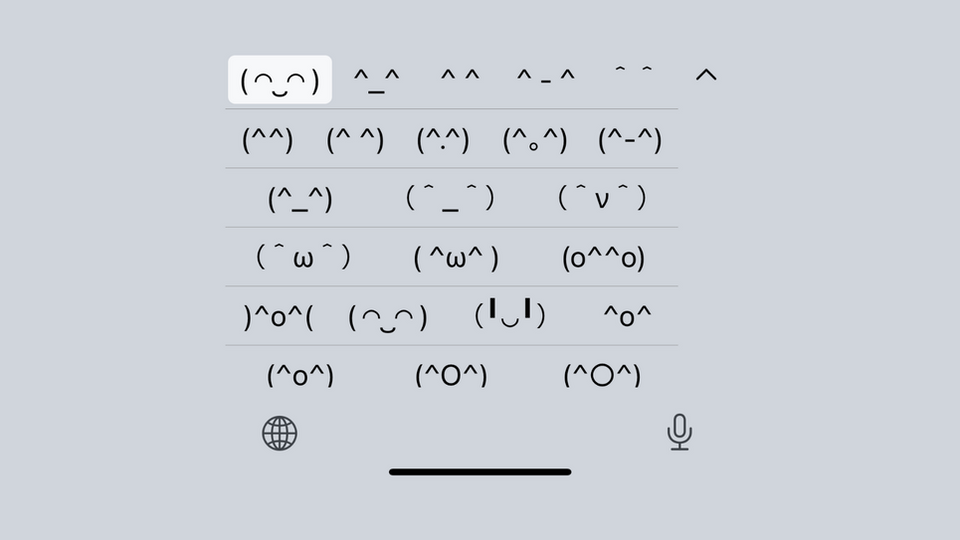
Task: Pick the ( ˆ ν ˆ ) emoticon
Action: [x=602, y=199]
